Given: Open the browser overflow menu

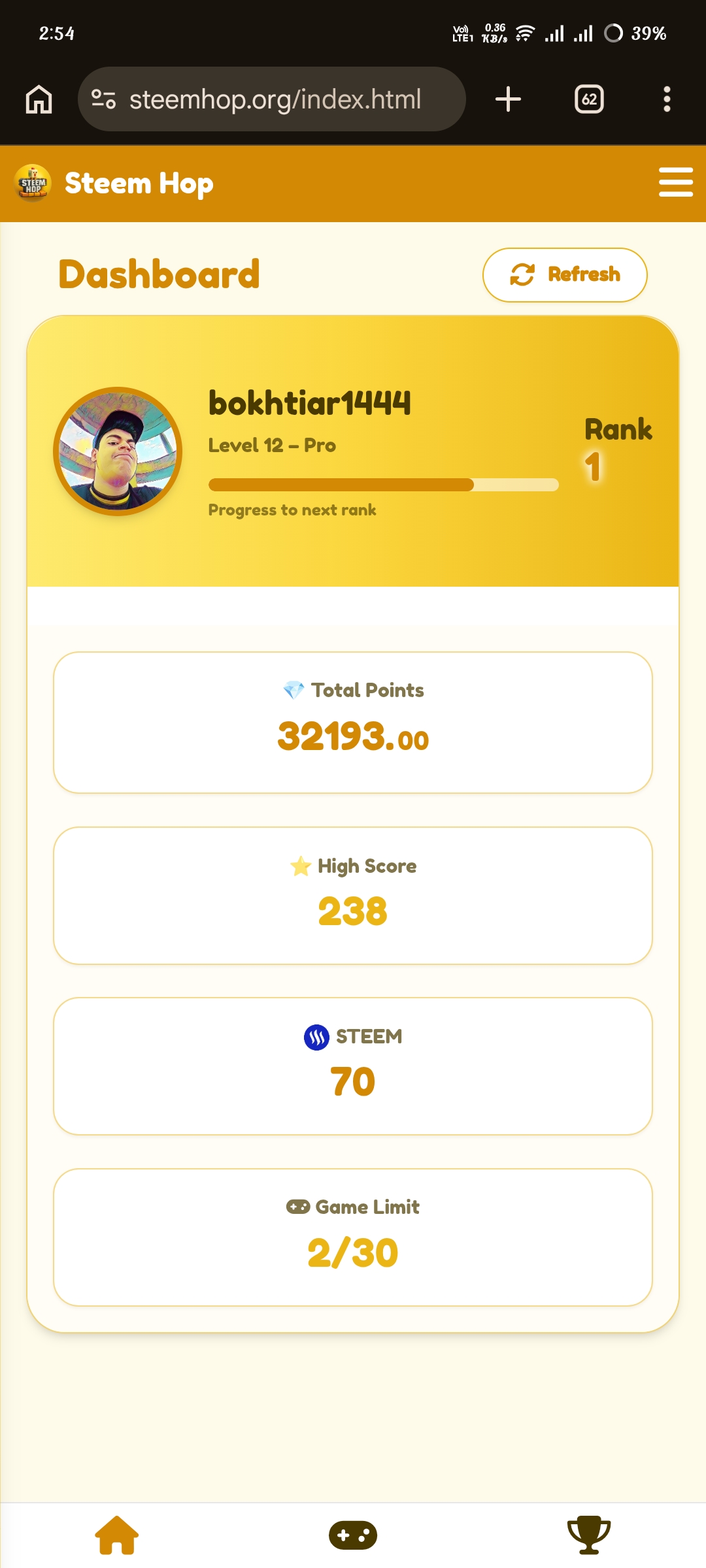Looking at the screenshot, I should [x=667, y=99].
